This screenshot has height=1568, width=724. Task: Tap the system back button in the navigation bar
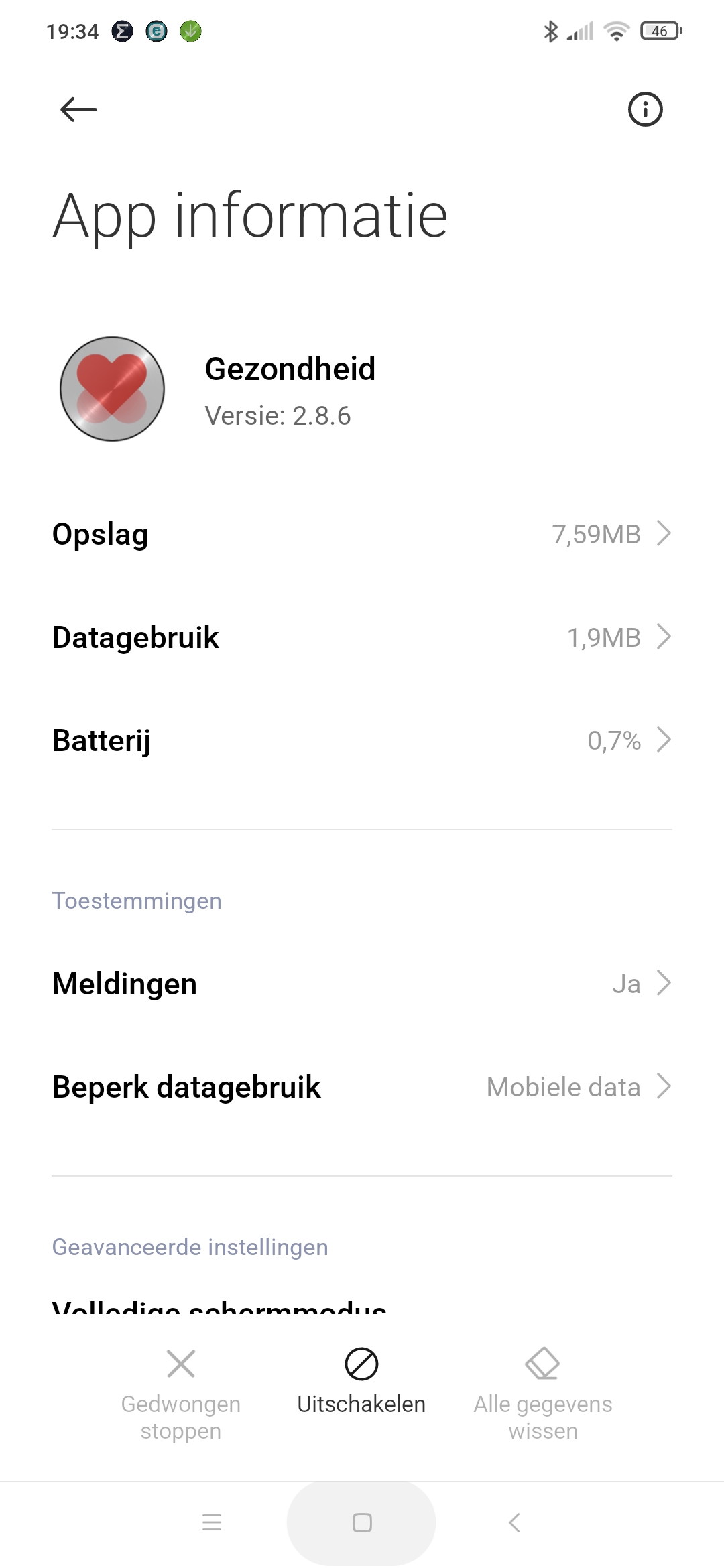(514, 1522)
